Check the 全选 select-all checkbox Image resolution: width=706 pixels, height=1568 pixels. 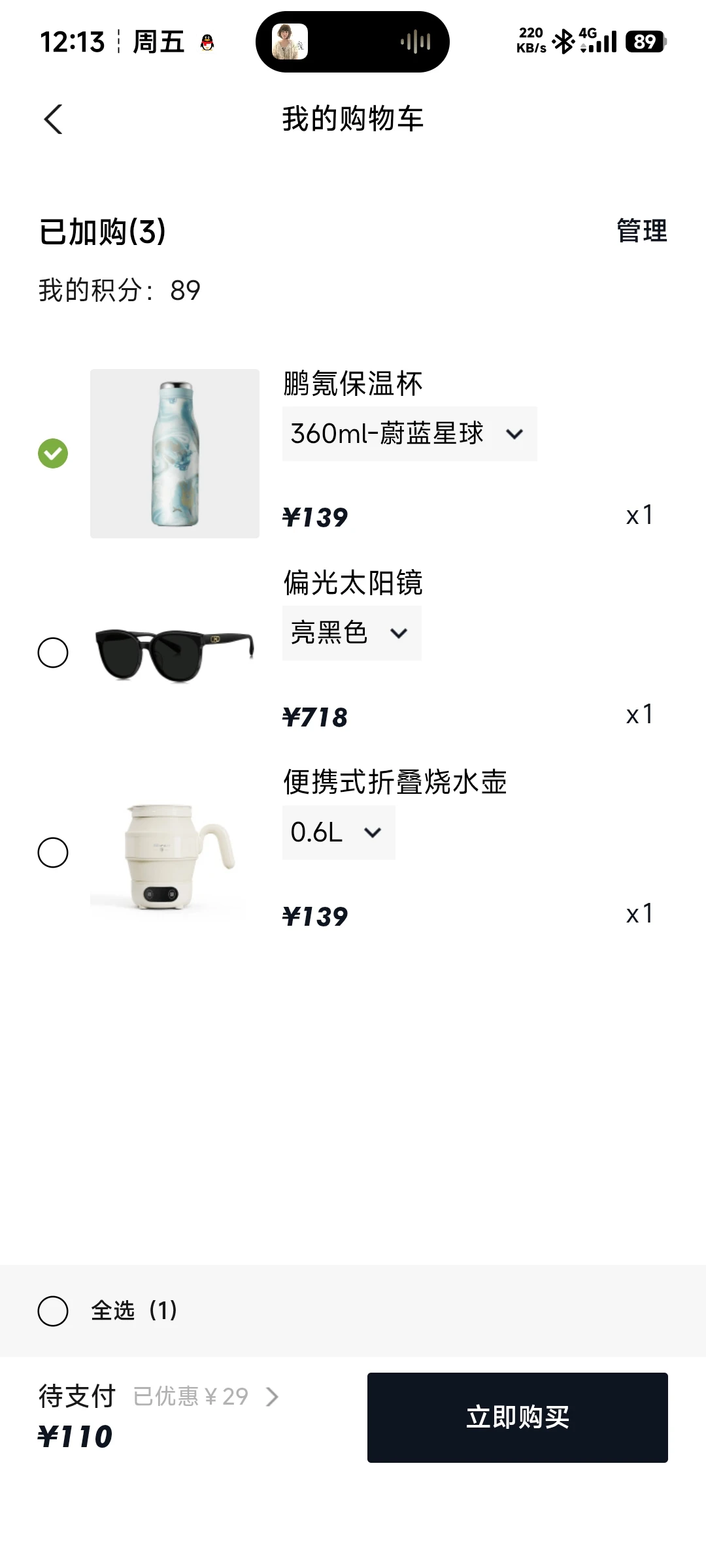pos(53,1311)
